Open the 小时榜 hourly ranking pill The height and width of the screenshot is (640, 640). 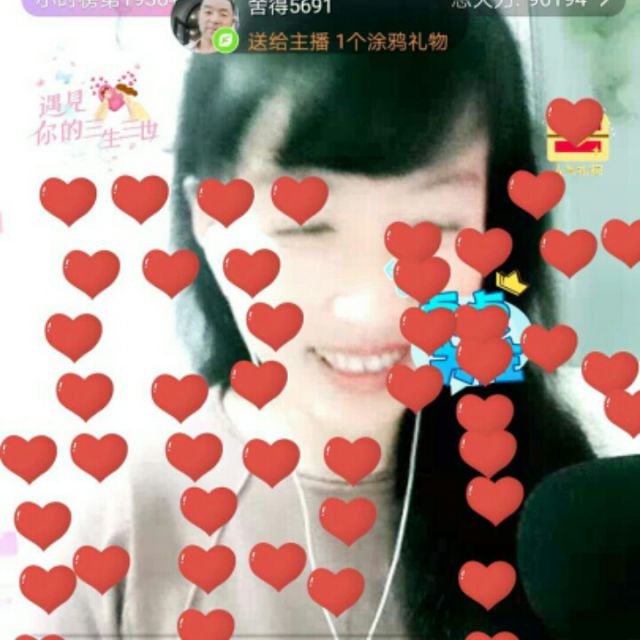coord(100,5)
